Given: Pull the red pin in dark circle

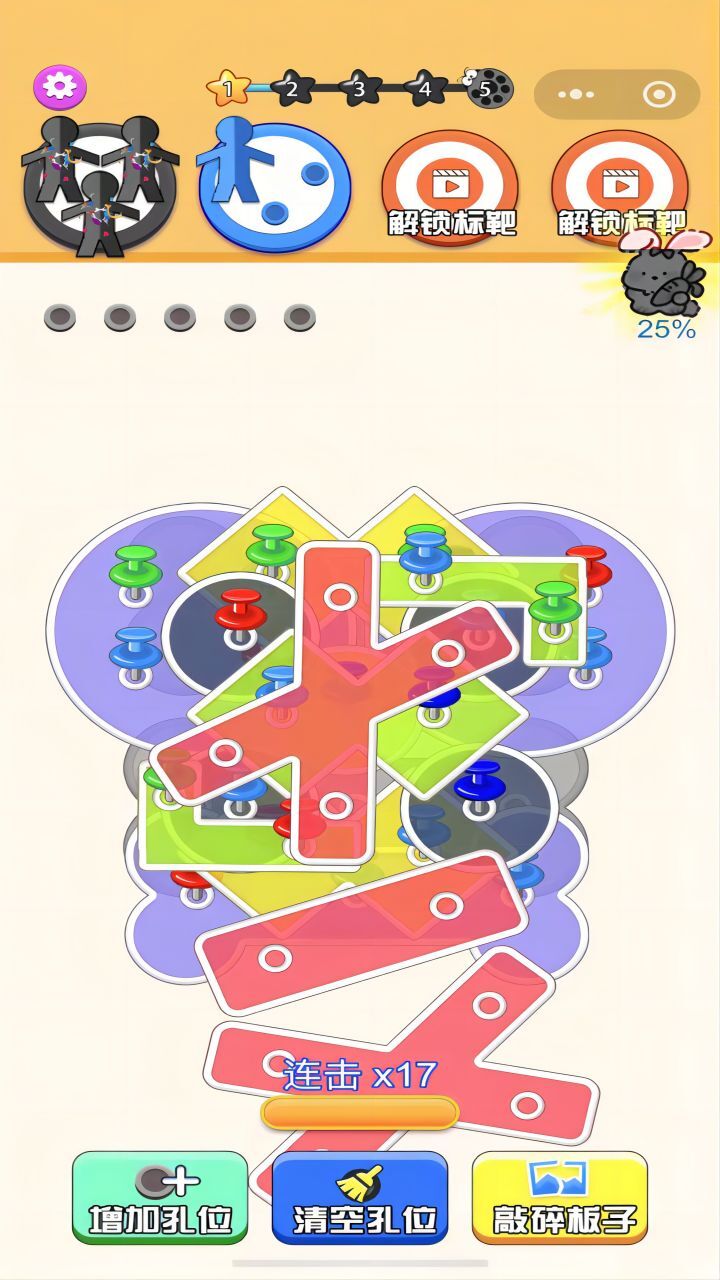Looking at the screenshot, I should click(x=239, y=607).
